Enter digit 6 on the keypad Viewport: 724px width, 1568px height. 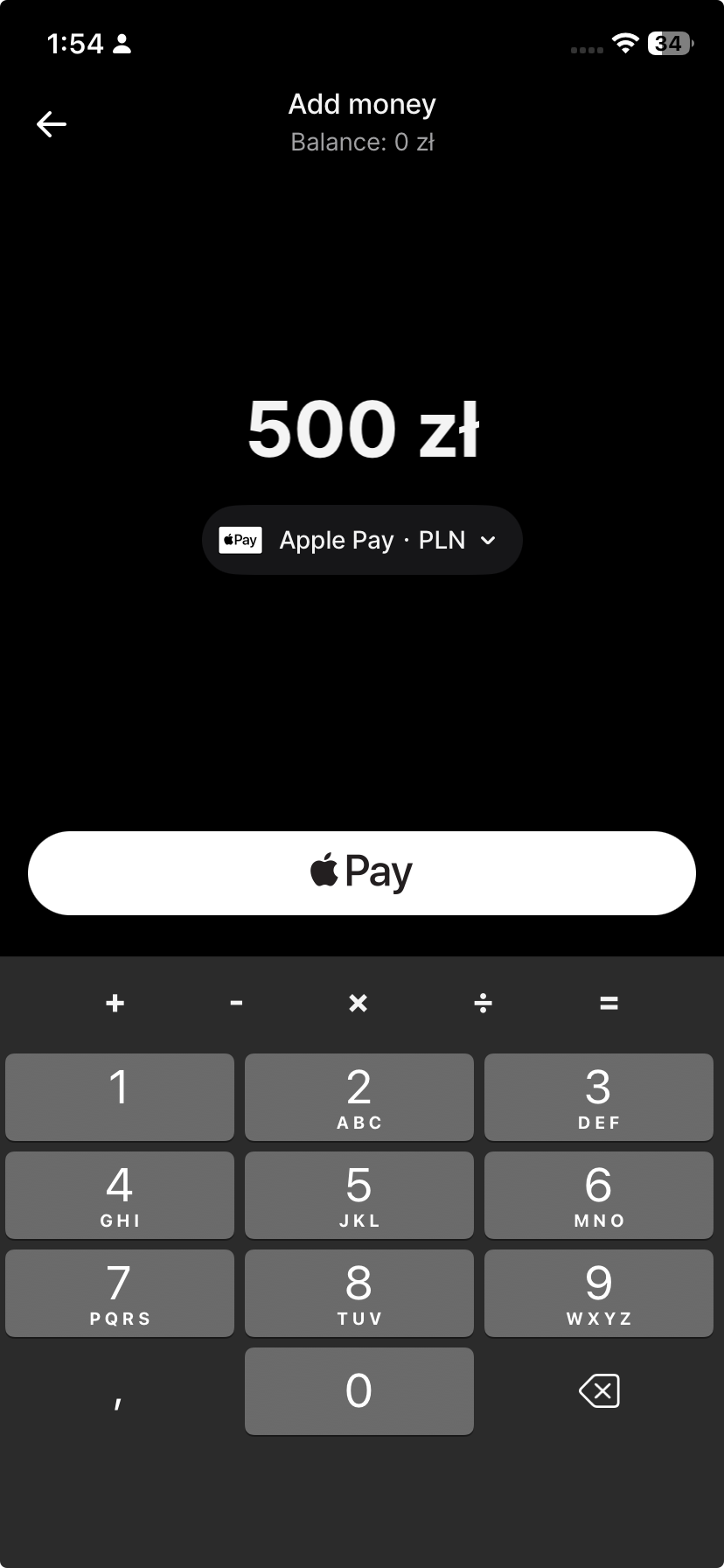599,1195
